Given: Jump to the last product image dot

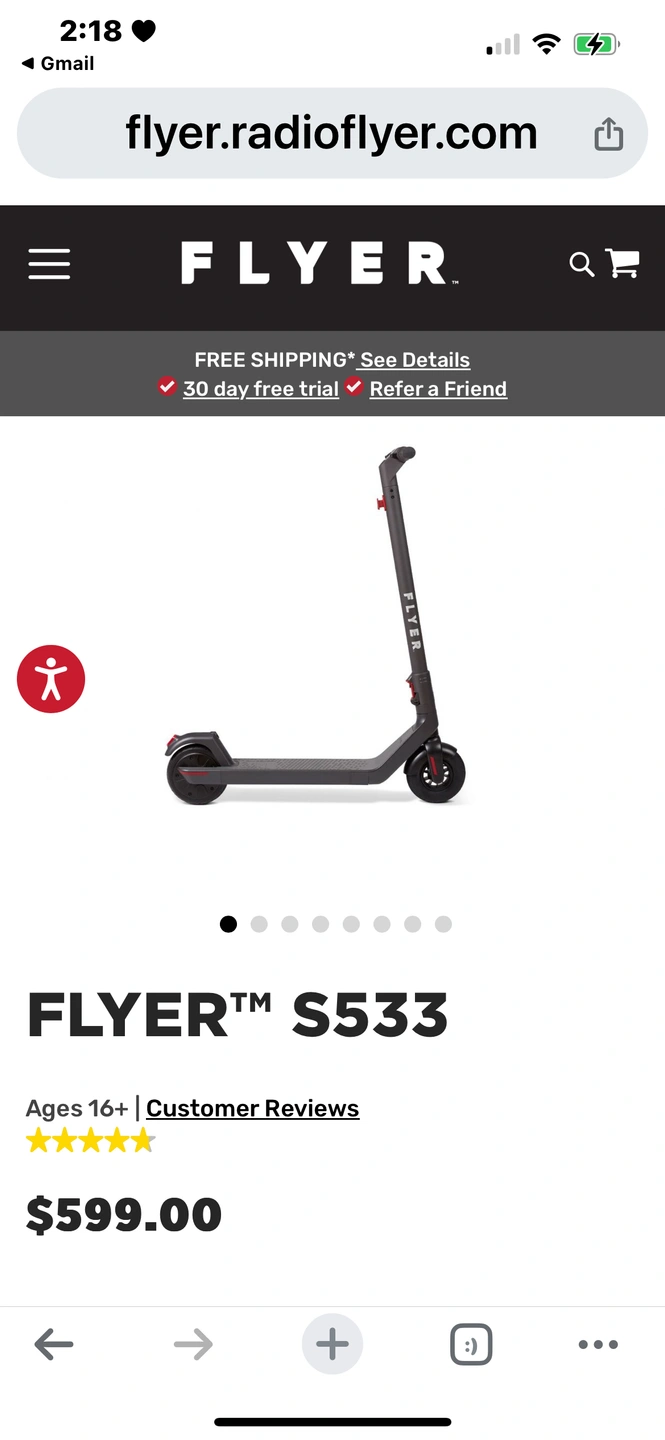Looking at the screenshot, I should pos(443,924).
